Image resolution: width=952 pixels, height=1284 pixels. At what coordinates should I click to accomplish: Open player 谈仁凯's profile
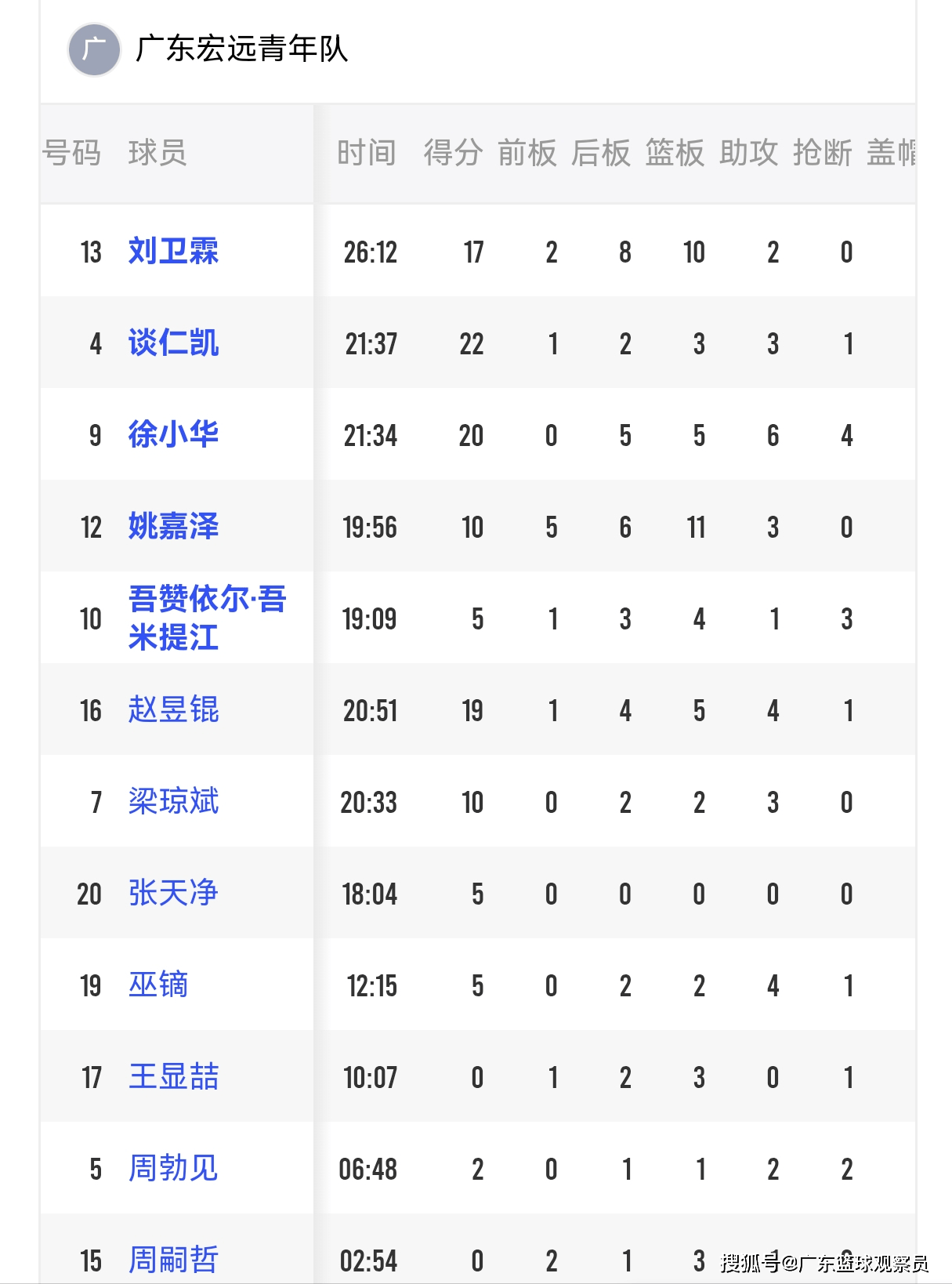[173, 343]
